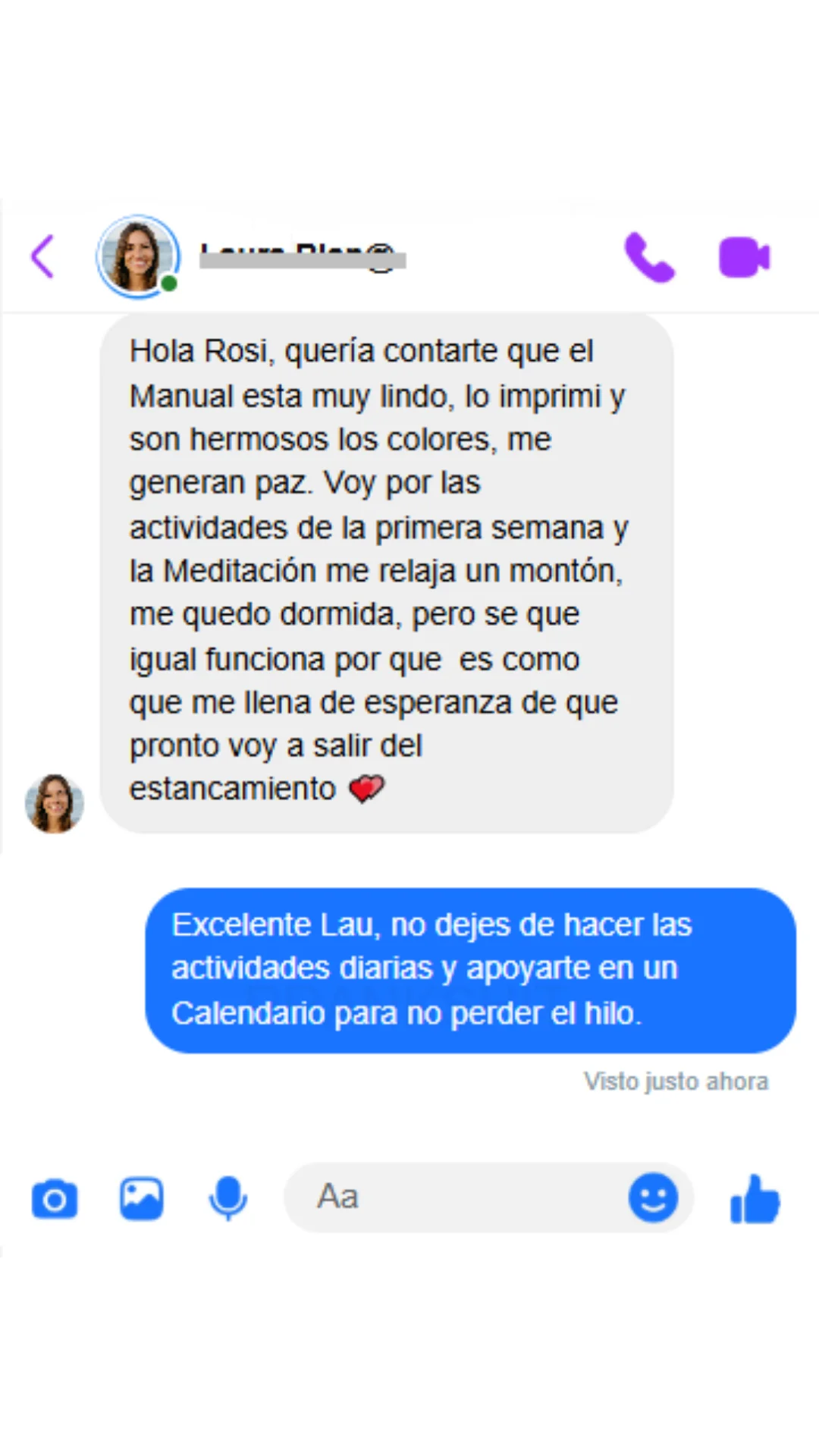Viewport: 819px width, 1456px height.
Task: Open the camera to take a photo
Action: pos(55,1199)
